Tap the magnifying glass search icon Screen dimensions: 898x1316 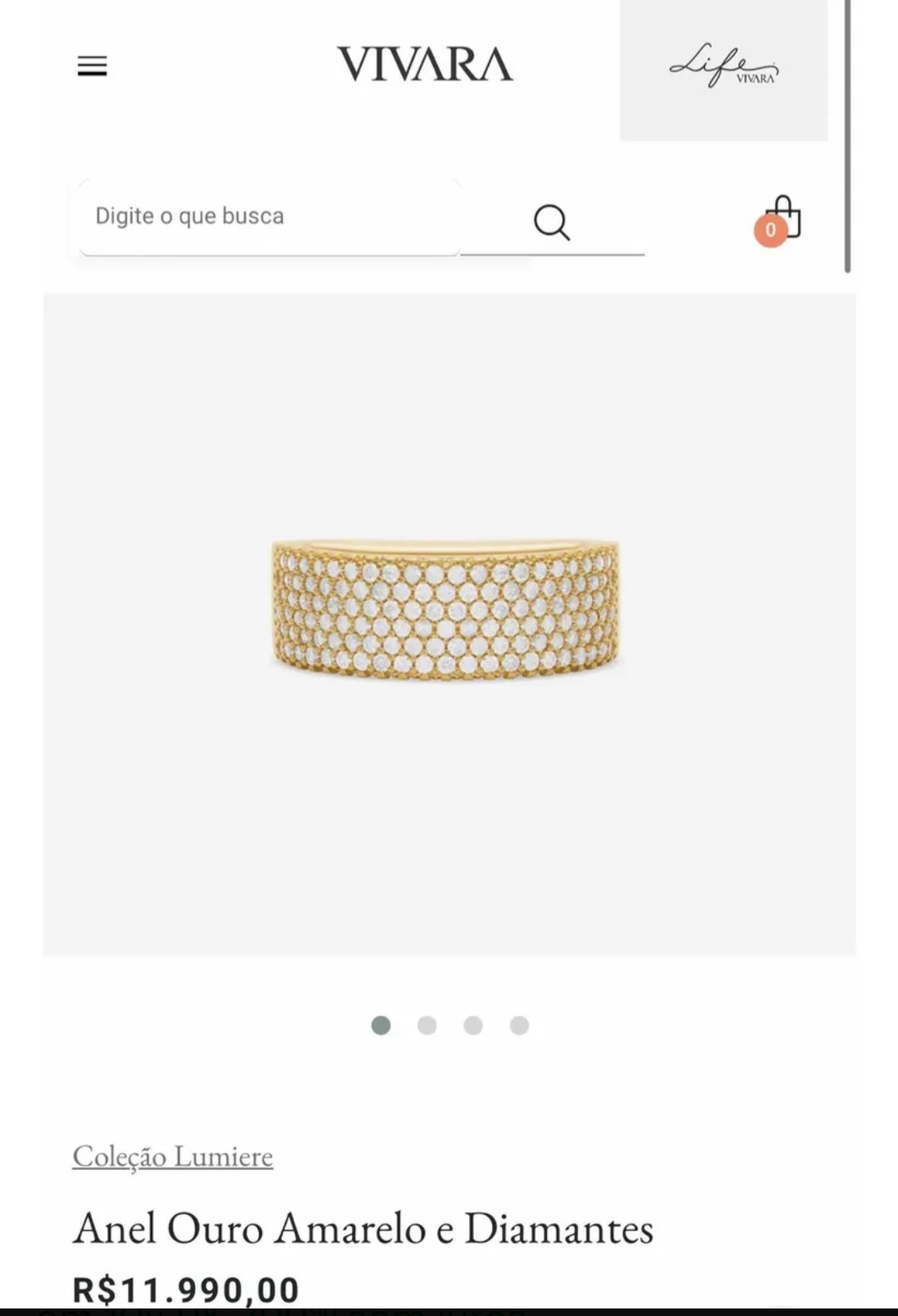[x=551, y=222]
